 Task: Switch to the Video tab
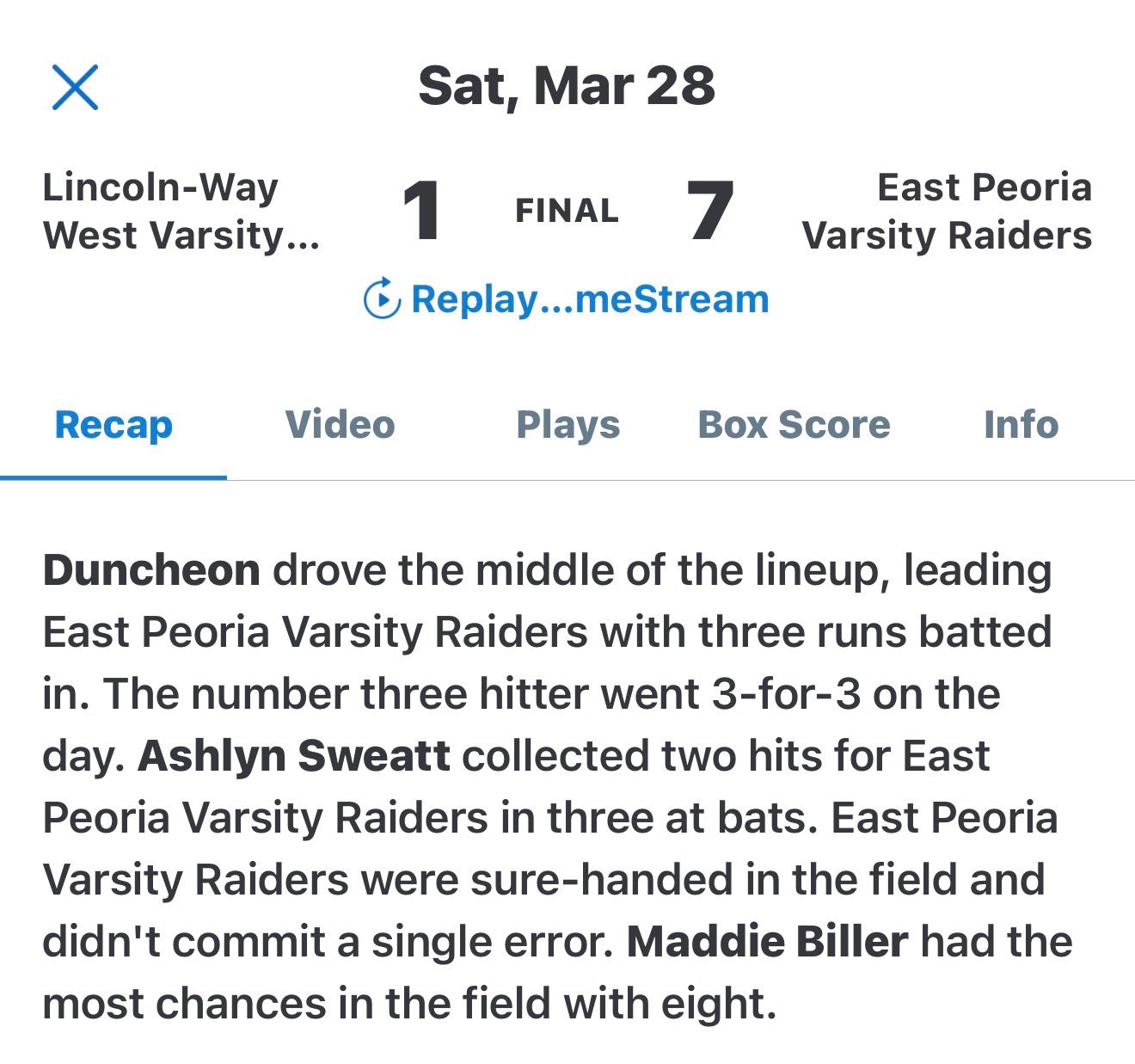[x=340, y=425]
